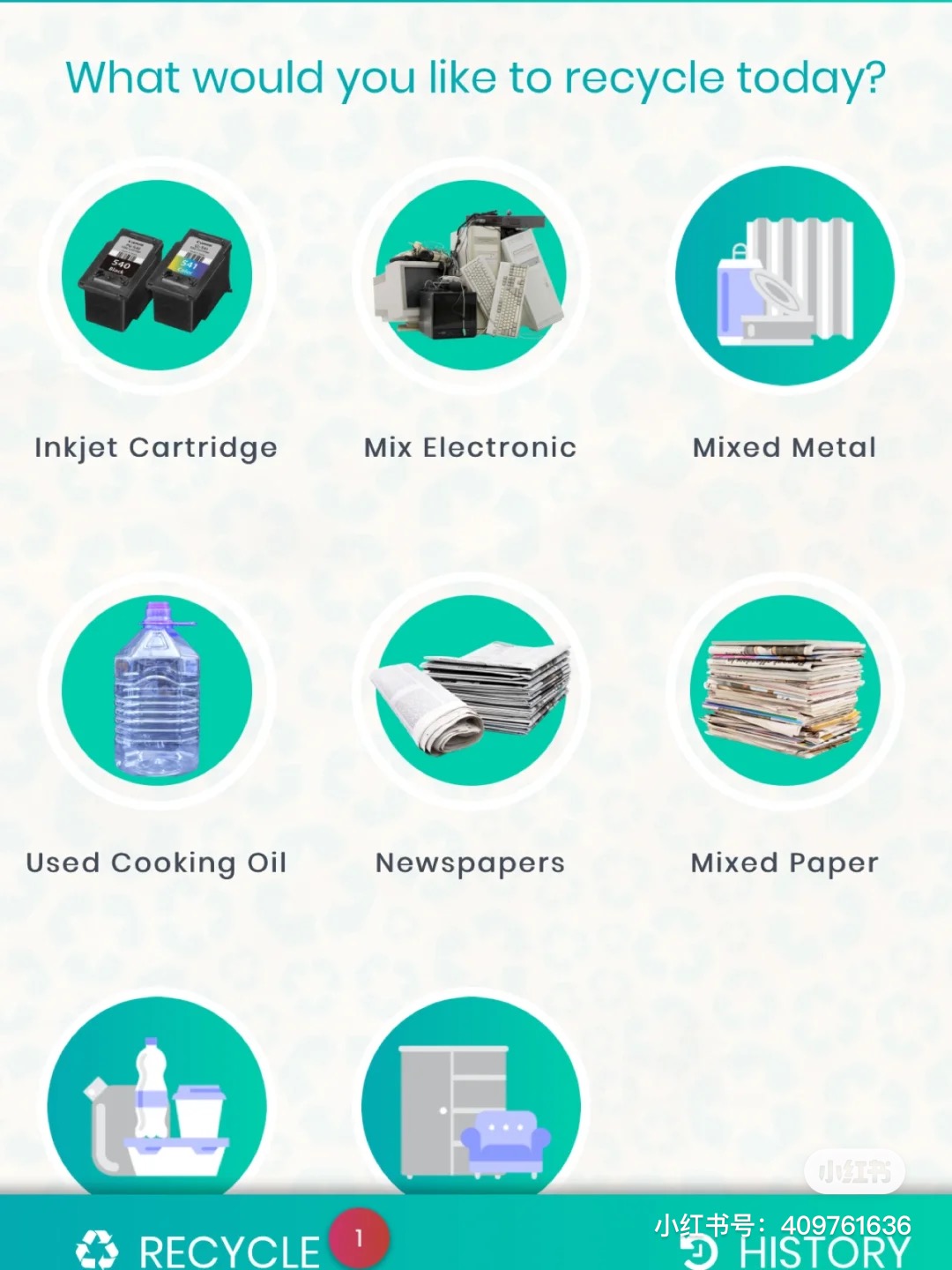Select the Inkjet Cartridge category
Image resolution: width=952 pixels, height=1270 pixels.
157,276
